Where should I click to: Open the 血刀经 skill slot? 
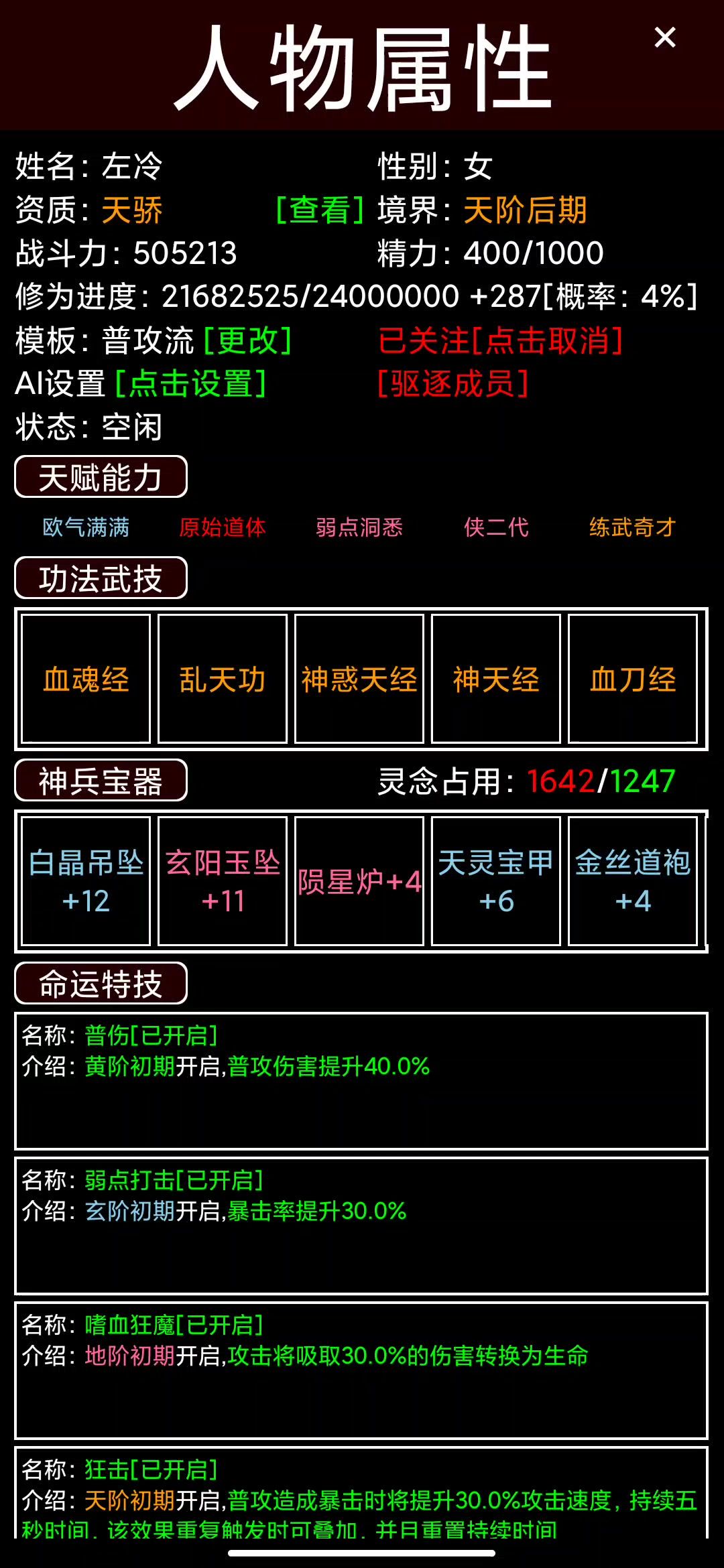[633, 679]
